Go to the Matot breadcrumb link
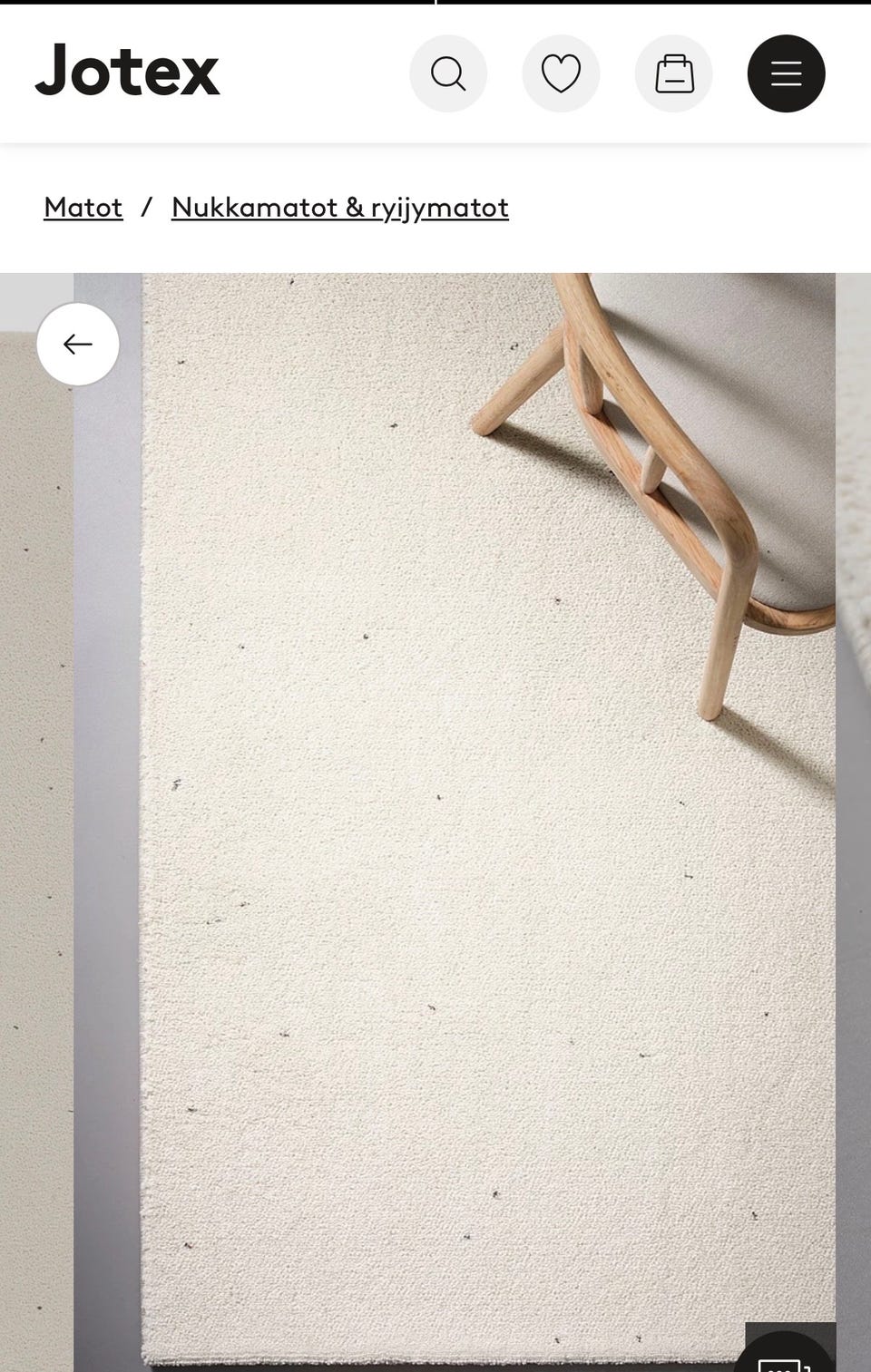This screenshot has height=1372, width=871. pyautogui.click(x=83, y=208)
